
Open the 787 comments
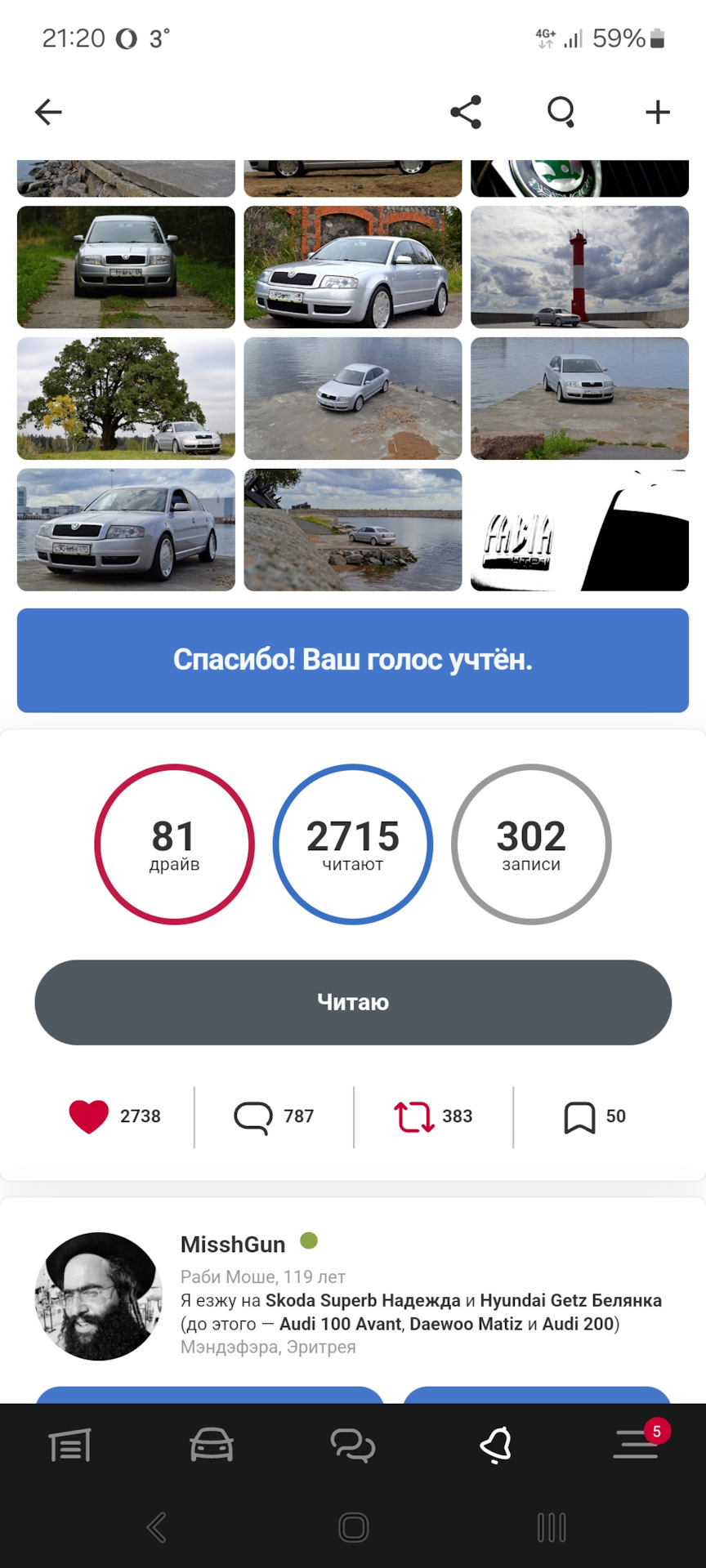pyautogui.click(x=253, y=1116)
